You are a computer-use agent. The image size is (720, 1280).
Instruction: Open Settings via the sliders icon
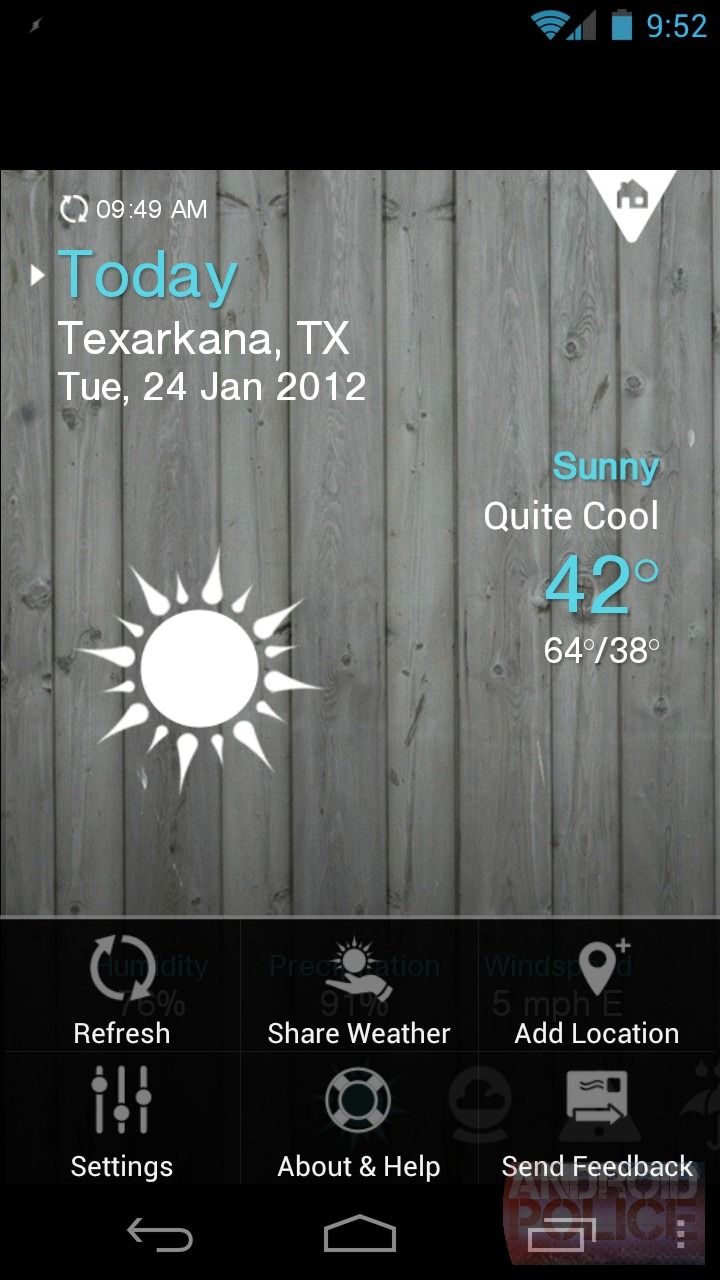click(121, 1102)
